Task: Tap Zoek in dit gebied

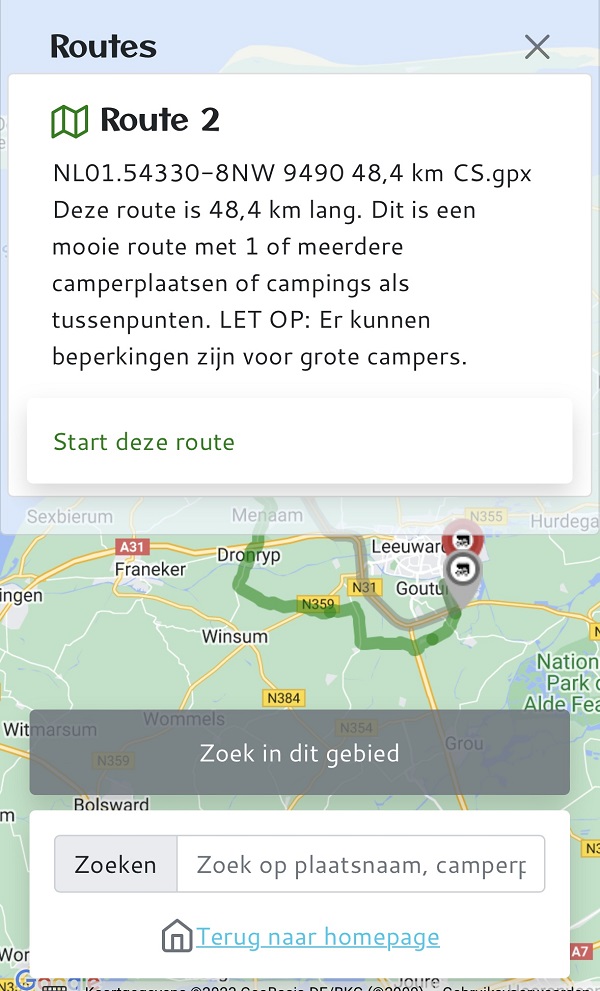Action: point(299,753)
